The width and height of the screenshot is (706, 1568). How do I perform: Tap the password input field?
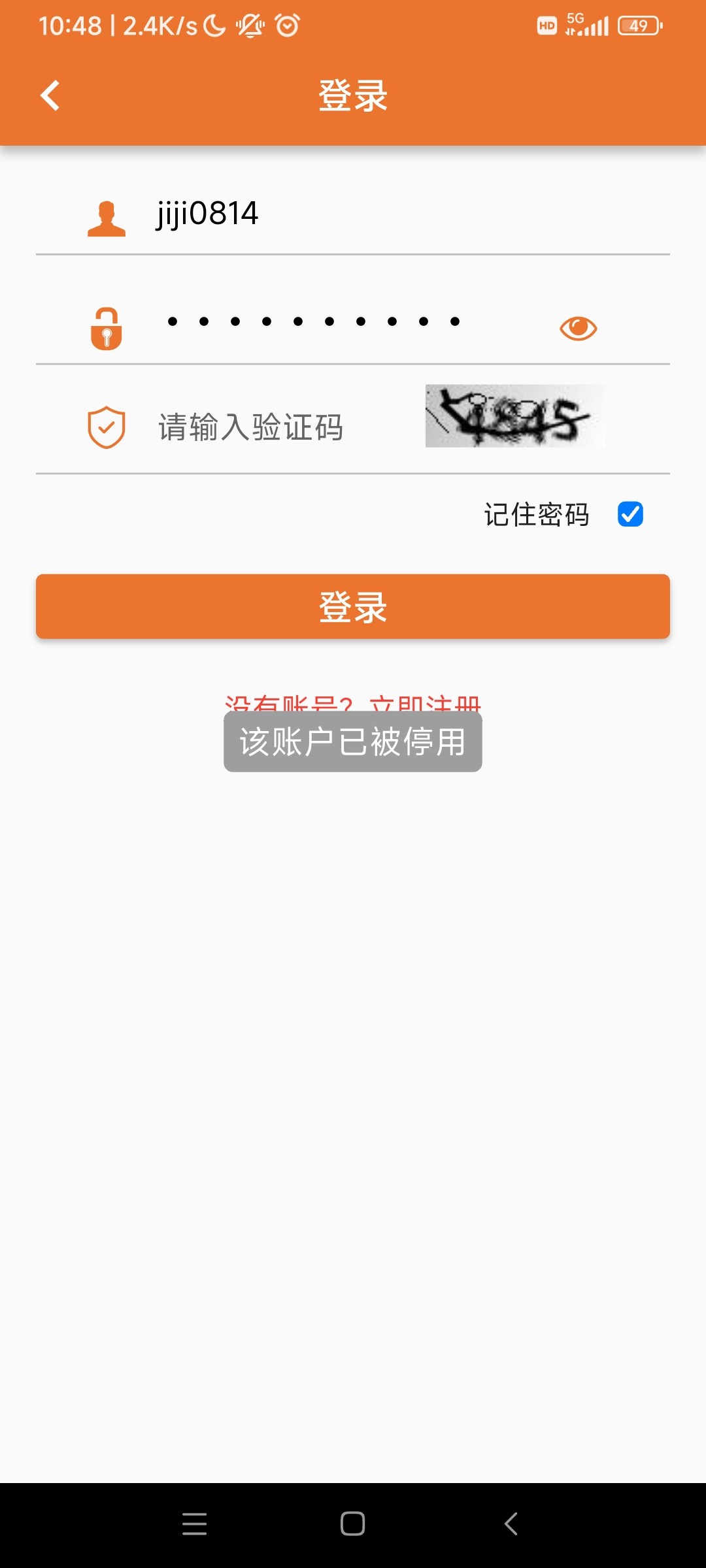tap(340, 322)
